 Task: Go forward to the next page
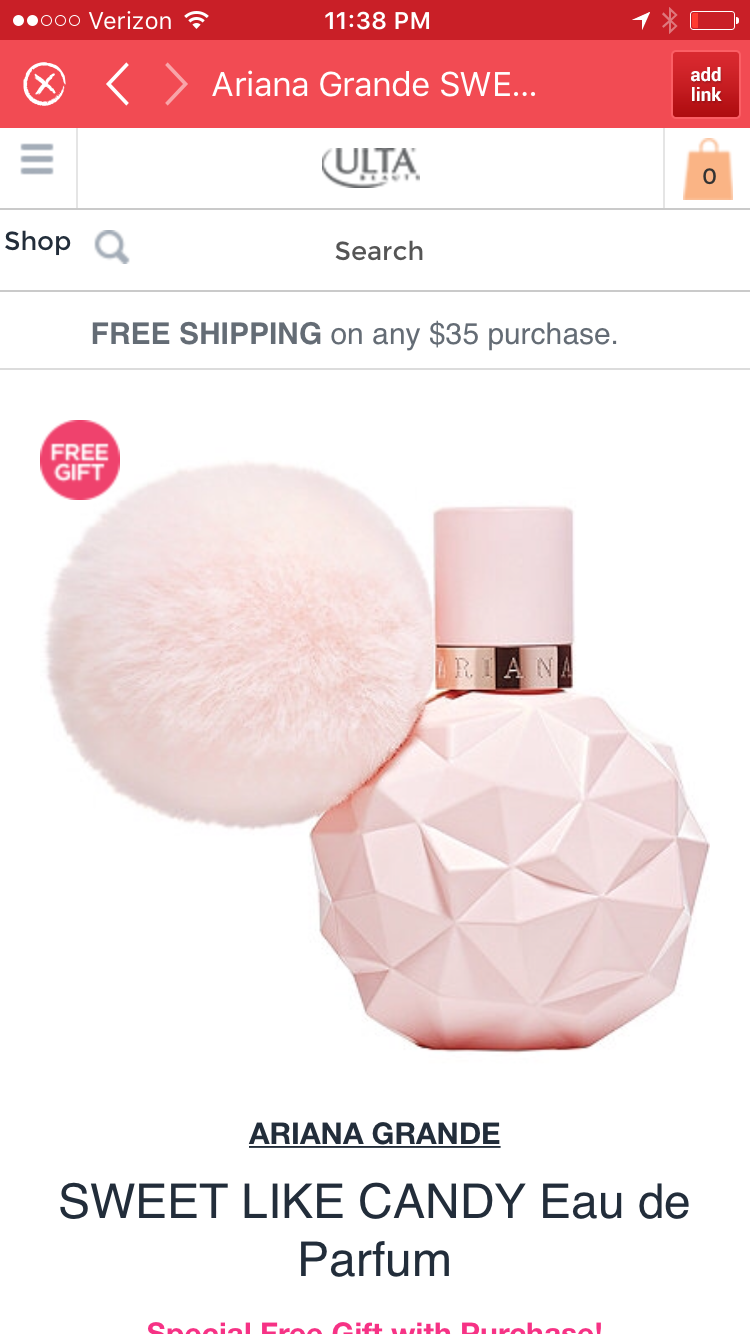pos(176,85)
